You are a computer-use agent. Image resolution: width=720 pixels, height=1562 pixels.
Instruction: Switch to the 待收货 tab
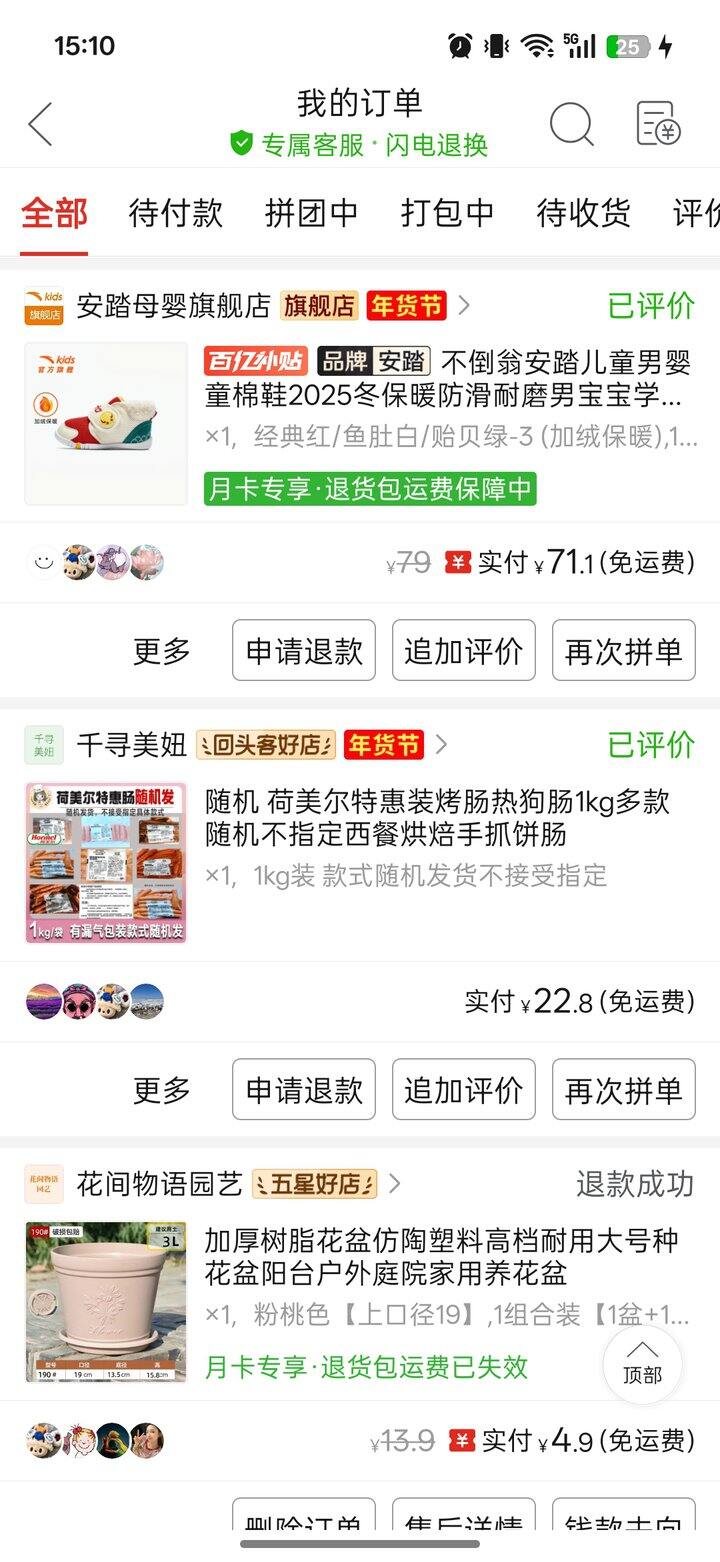point(583,214)
